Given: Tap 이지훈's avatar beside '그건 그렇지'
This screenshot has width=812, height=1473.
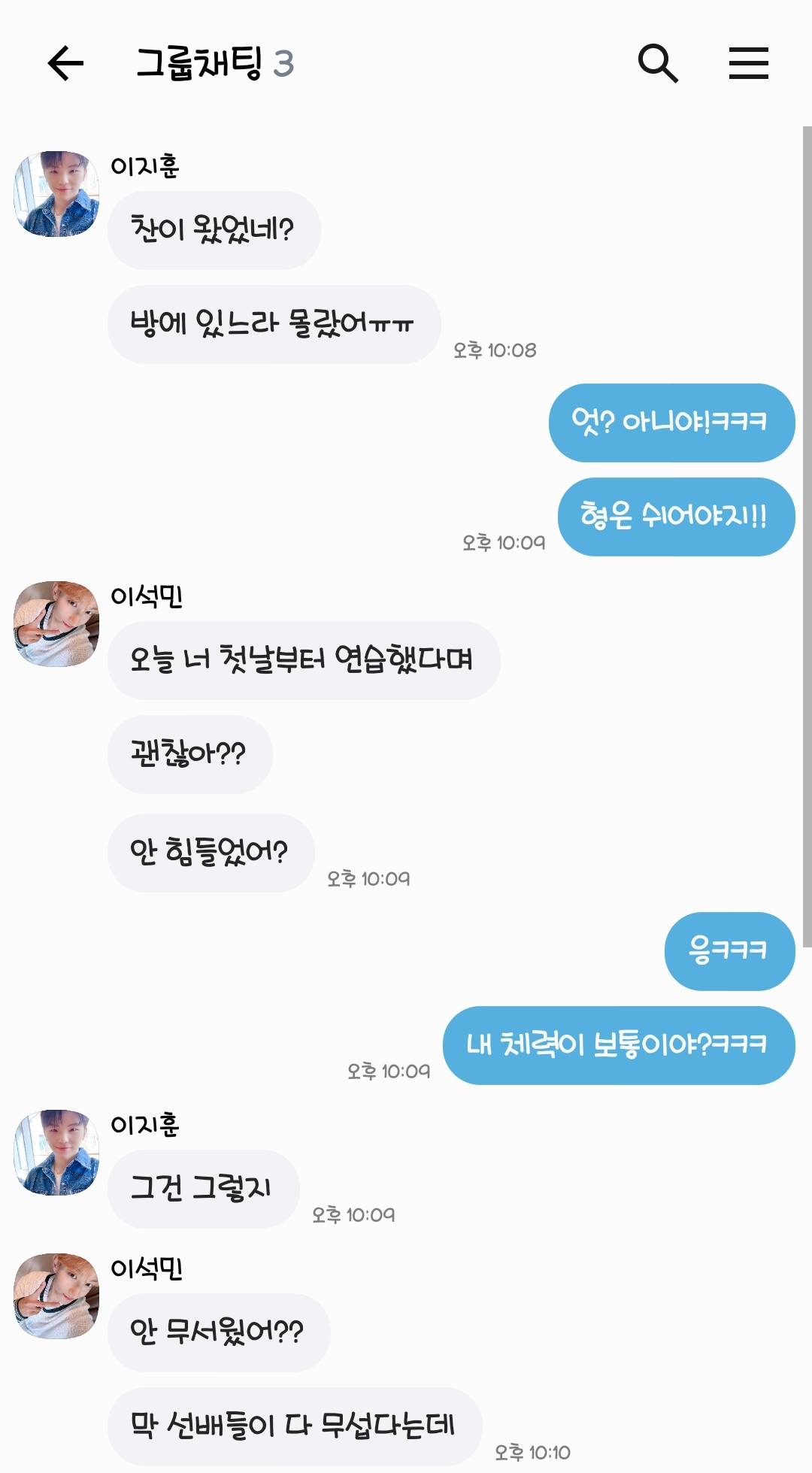Looking at the screenshot, I should [56, 1152].
